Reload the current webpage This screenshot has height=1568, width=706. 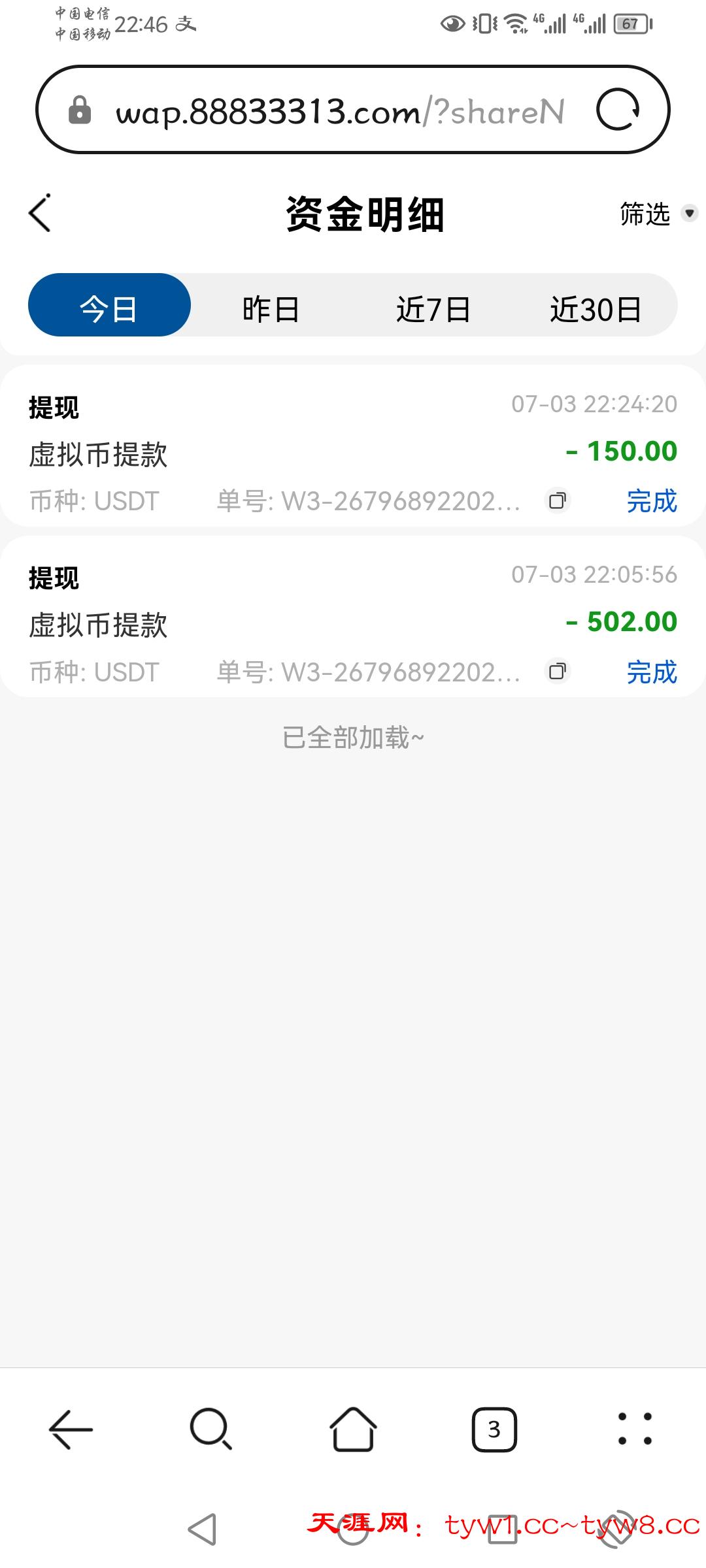tap(620, 110)
